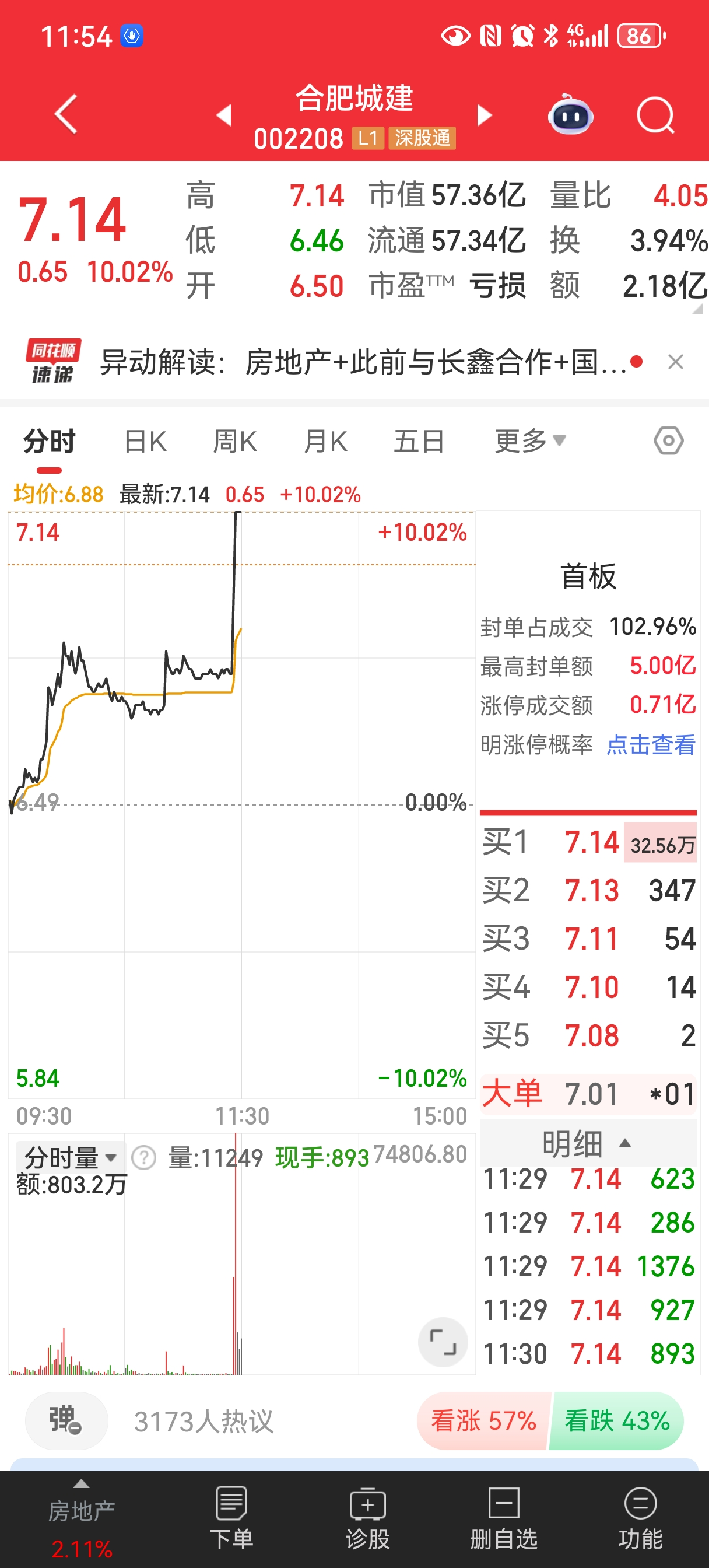Switch to the 五日 chart tab
709x1568 pixels.
point(419,442)
